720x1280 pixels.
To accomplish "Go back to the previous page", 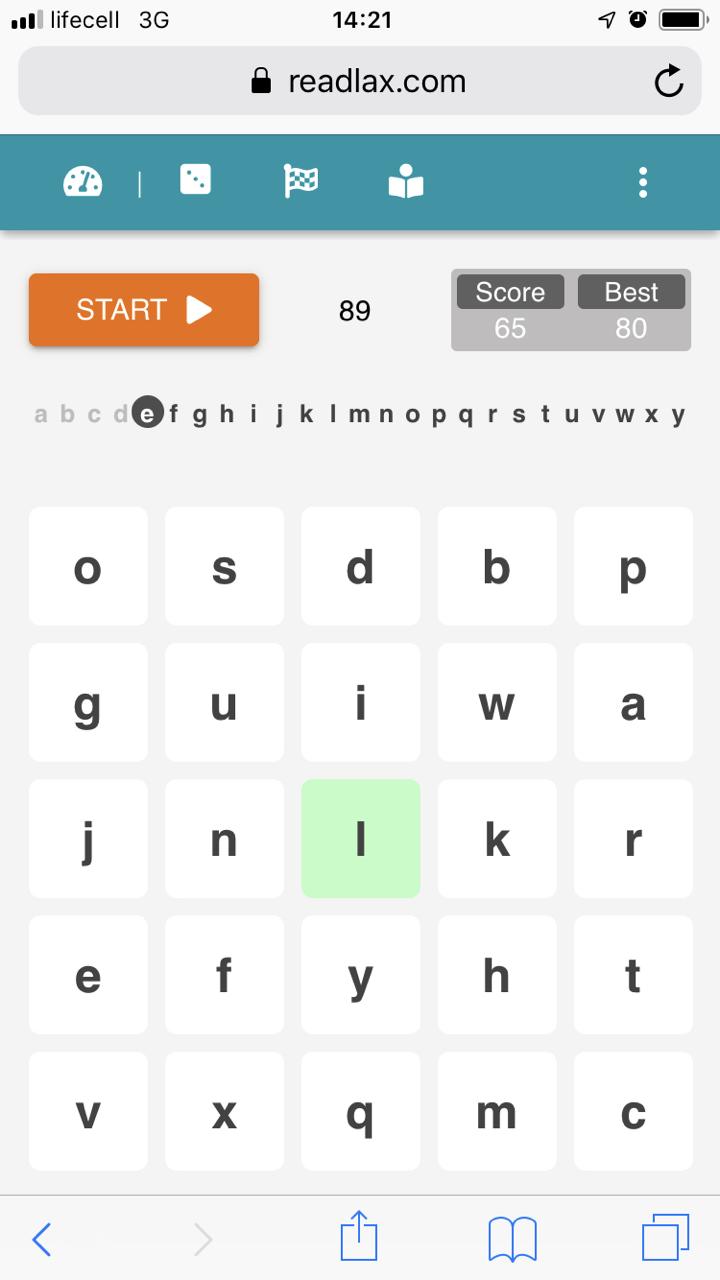I will pos(42,1241).
